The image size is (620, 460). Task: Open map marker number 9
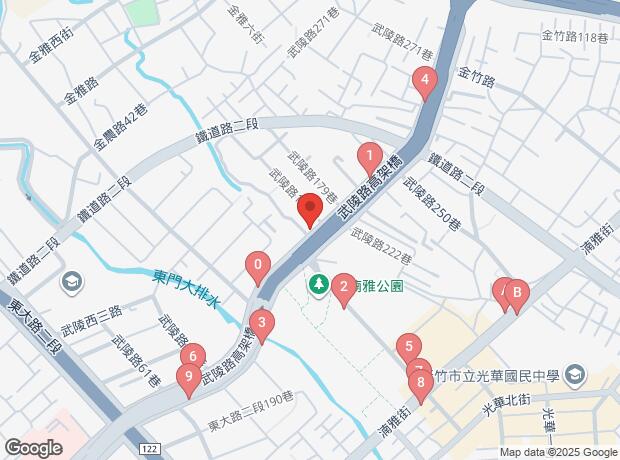[x=188, y=378]
